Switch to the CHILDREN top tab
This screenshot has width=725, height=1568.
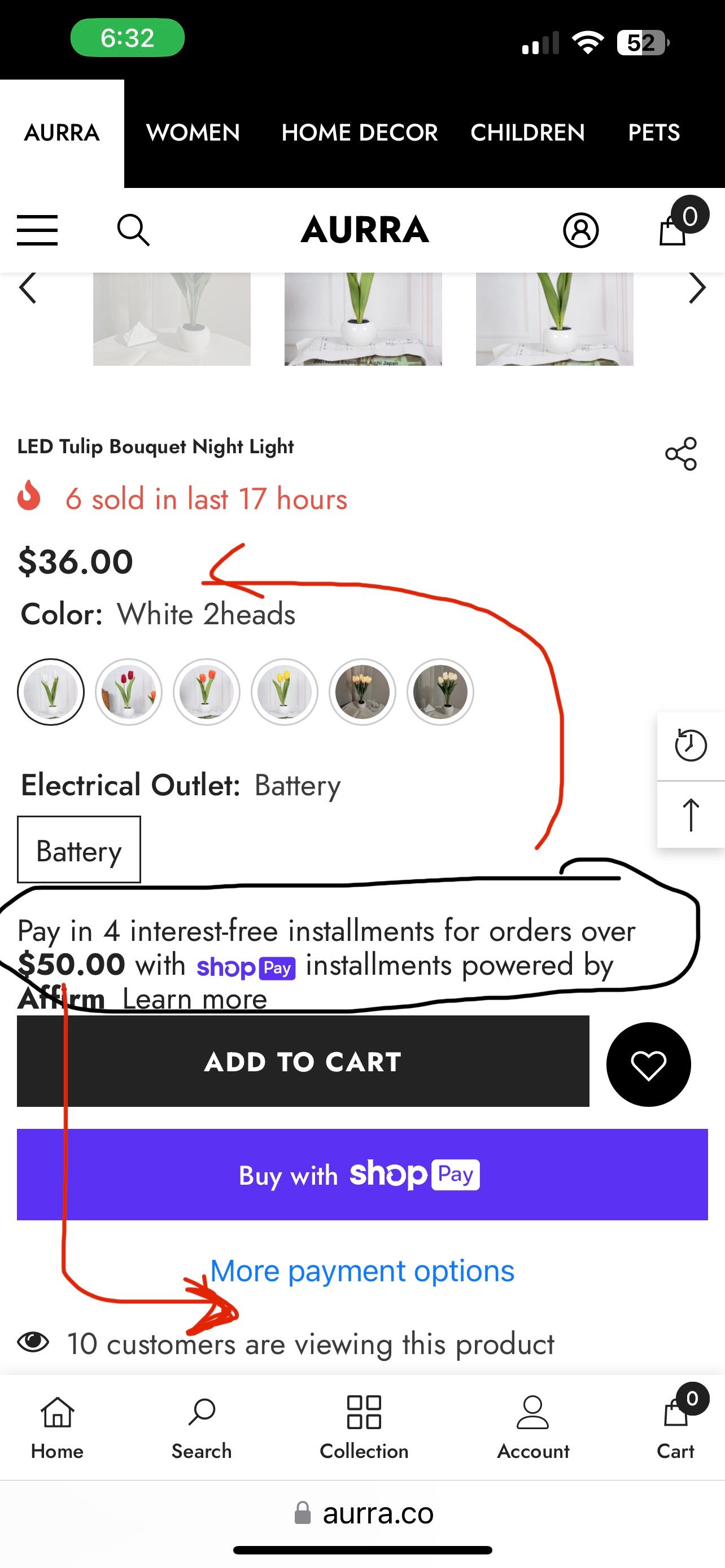527,133
